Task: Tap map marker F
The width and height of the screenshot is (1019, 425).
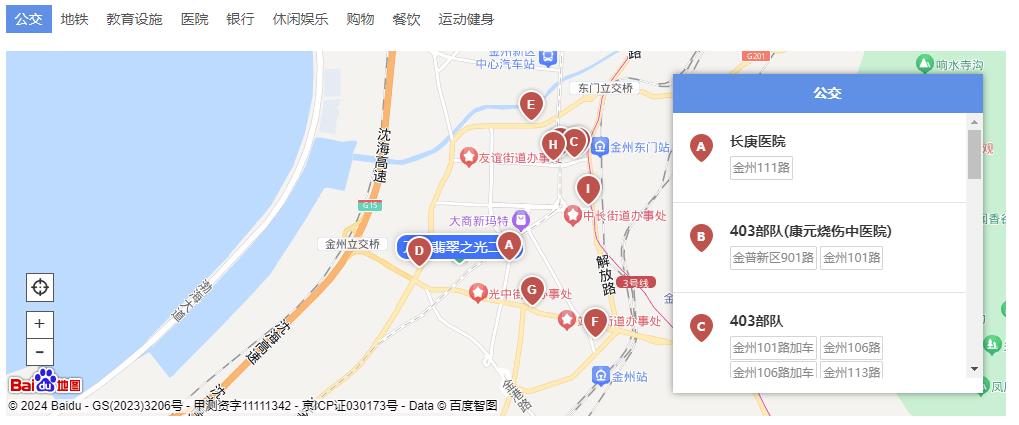Action: 595,320
